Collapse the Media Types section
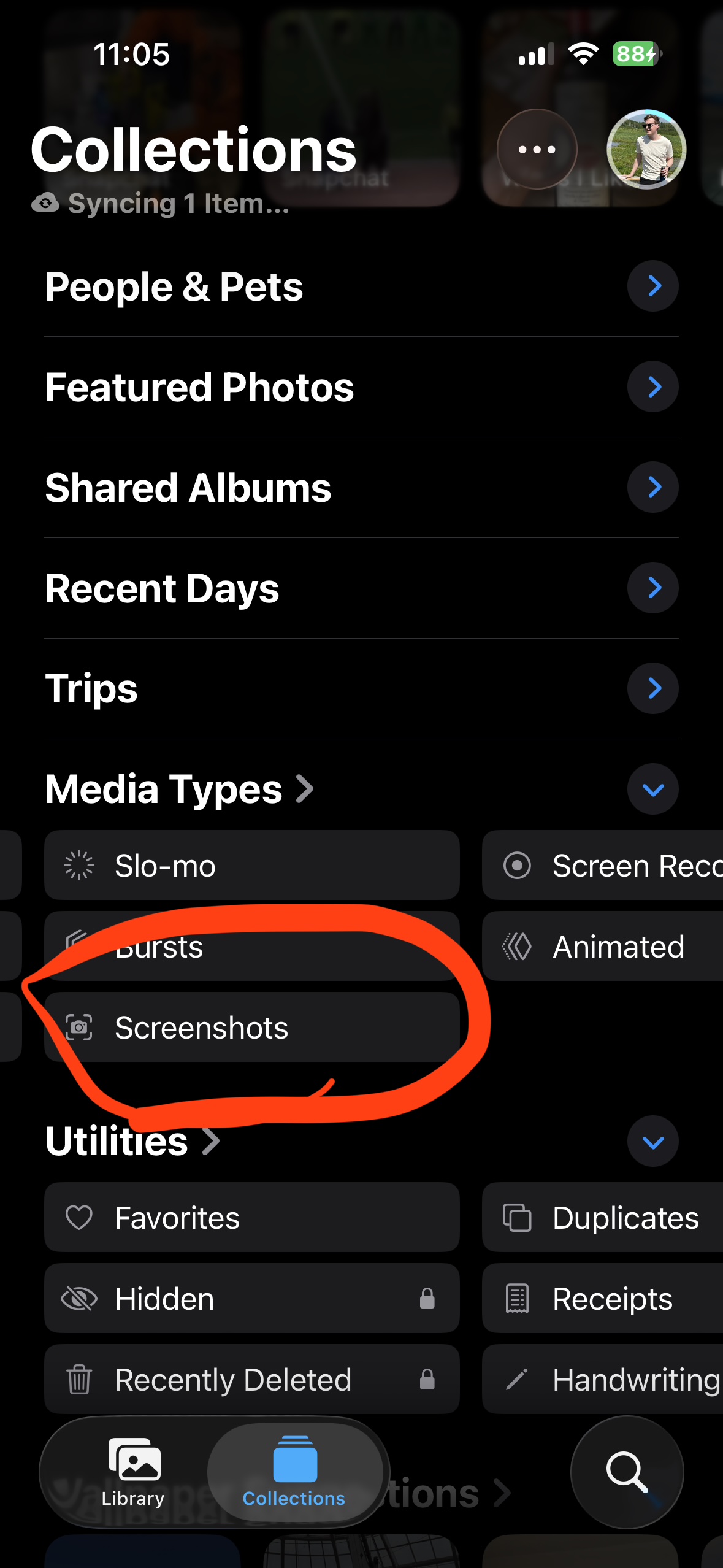Screen dimensions: 723x1568 (652, 789)
